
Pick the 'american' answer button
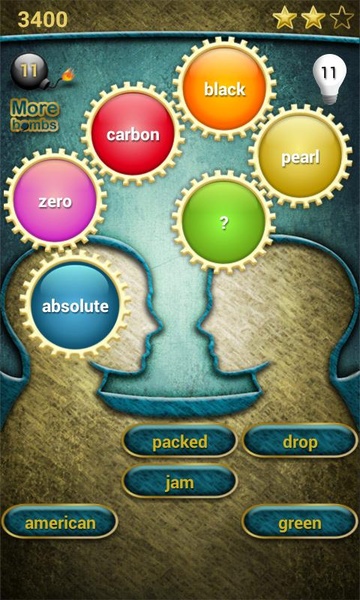click(60, 522)
